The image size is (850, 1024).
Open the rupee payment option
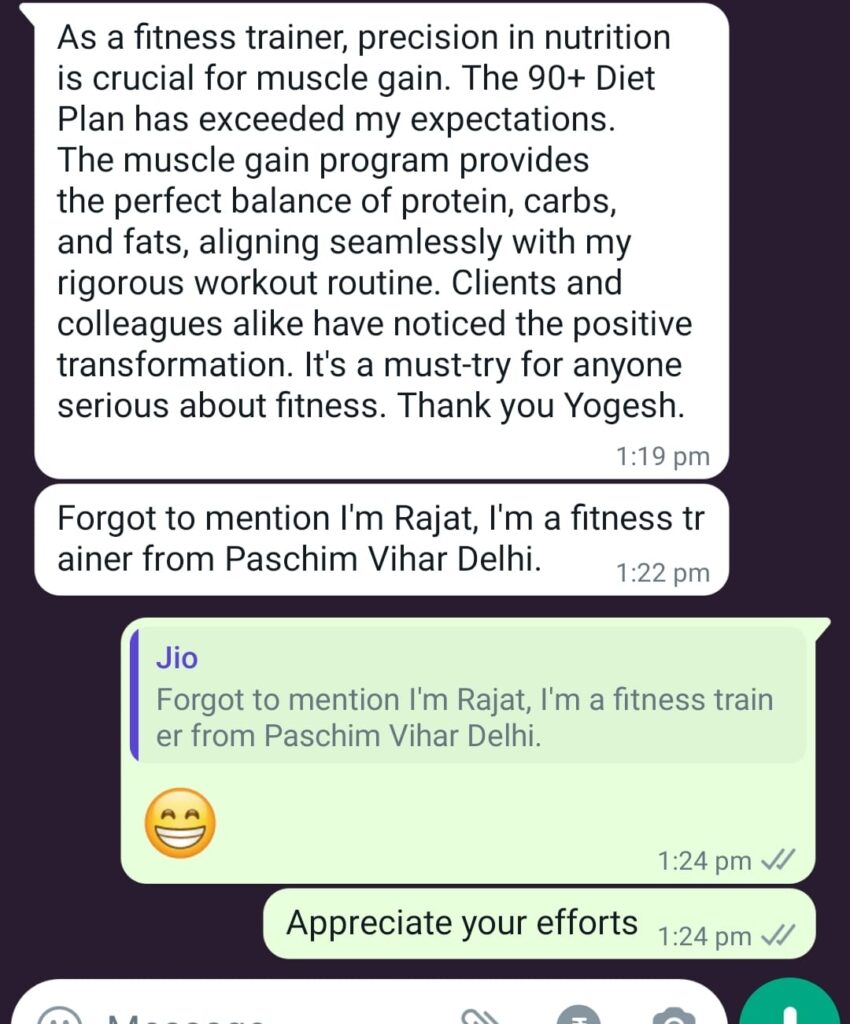578,1016
